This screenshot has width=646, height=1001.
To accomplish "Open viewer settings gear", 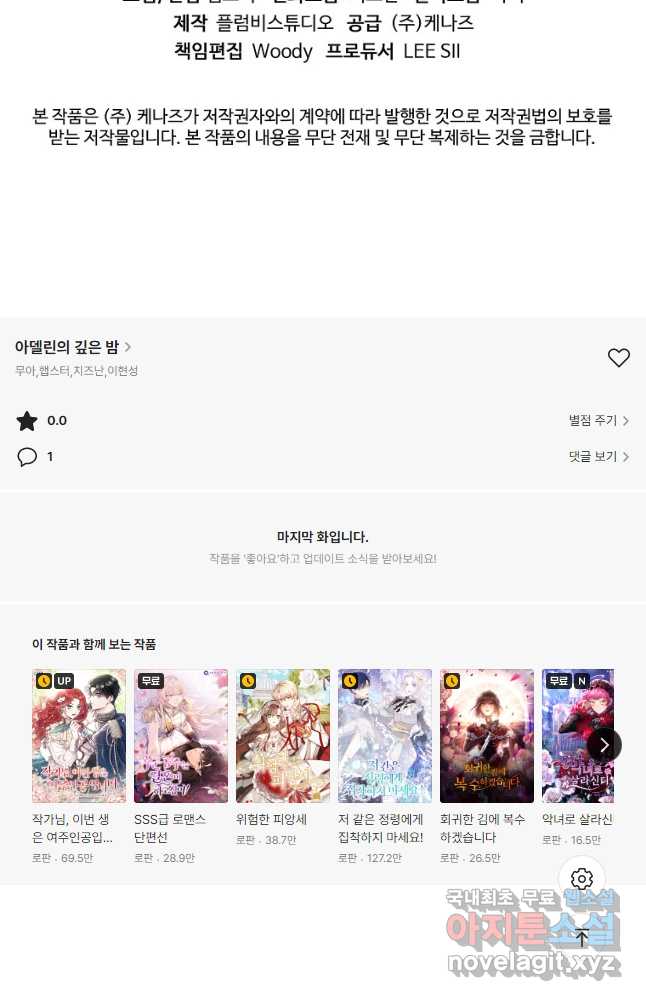I will pyautogui.click(x=582, y=879).
